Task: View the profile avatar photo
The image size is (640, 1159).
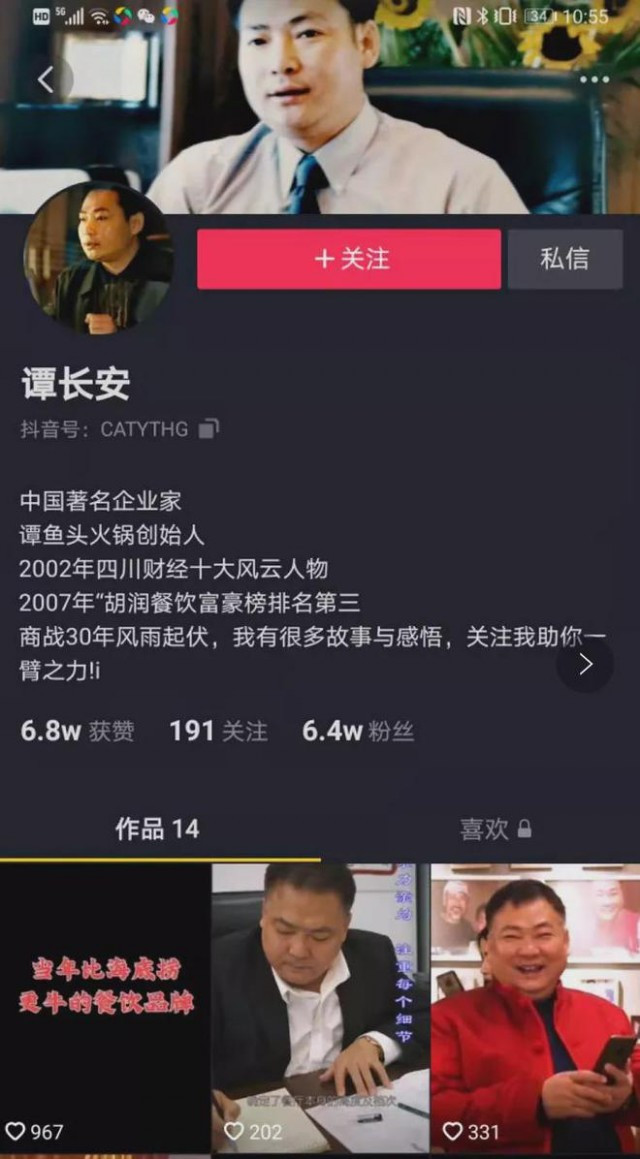Action: tap(99, 258)
